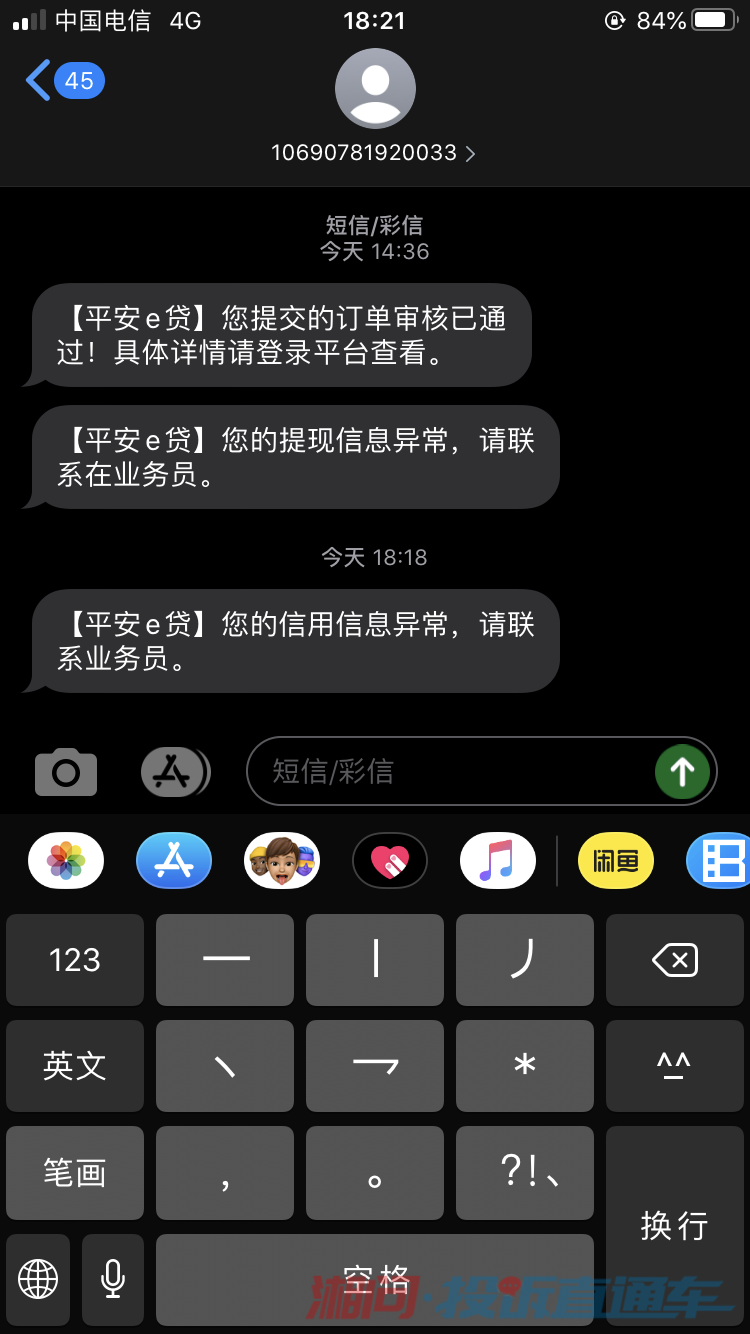Open the Apple Music icon in the drawer

point(498,860)
